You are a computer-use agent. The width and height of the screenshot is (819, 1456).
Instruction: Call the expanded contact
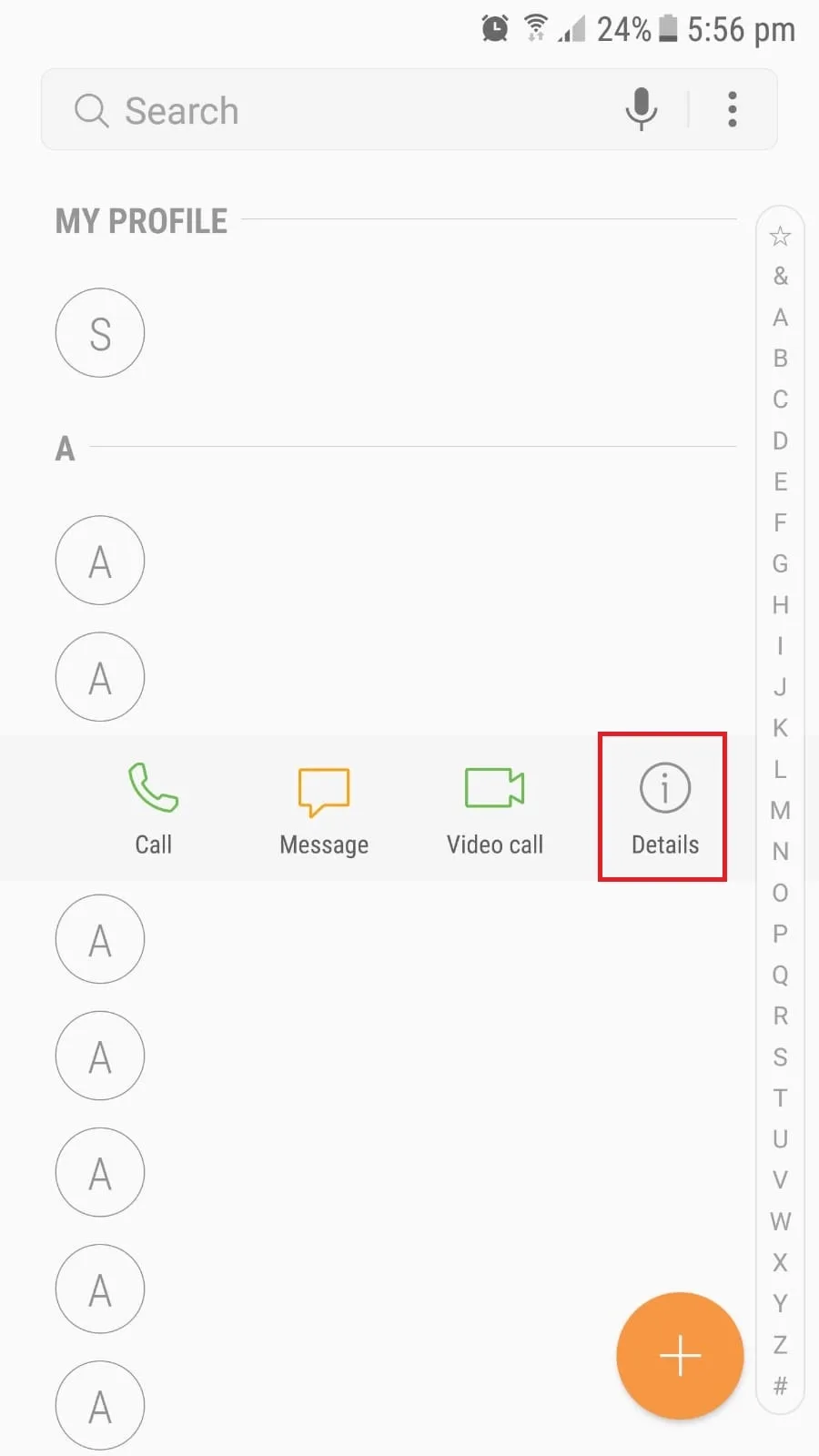click(153, 809)
